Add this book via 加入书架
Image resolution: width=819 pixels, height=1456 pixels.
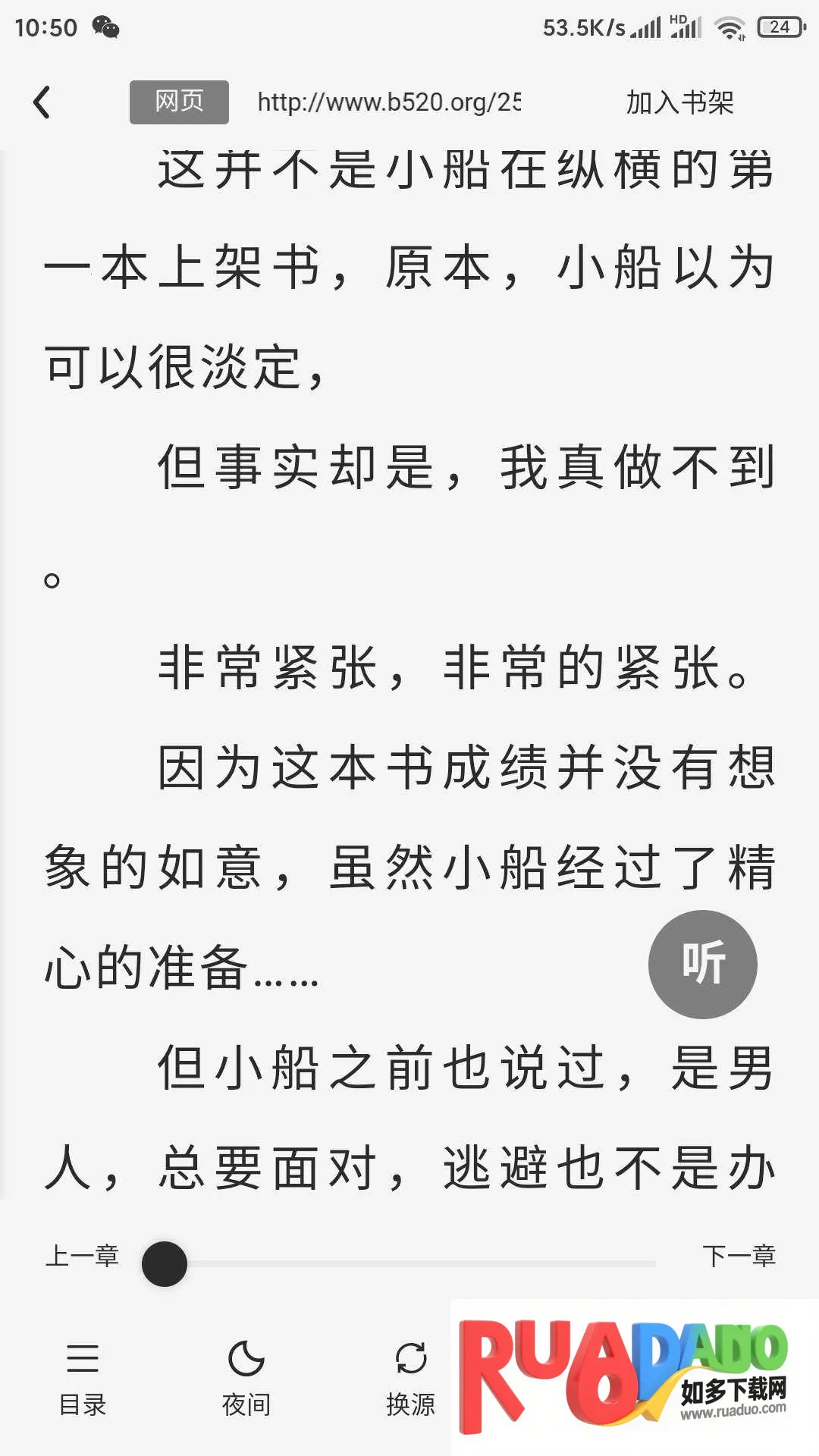[x=679, y=102]
